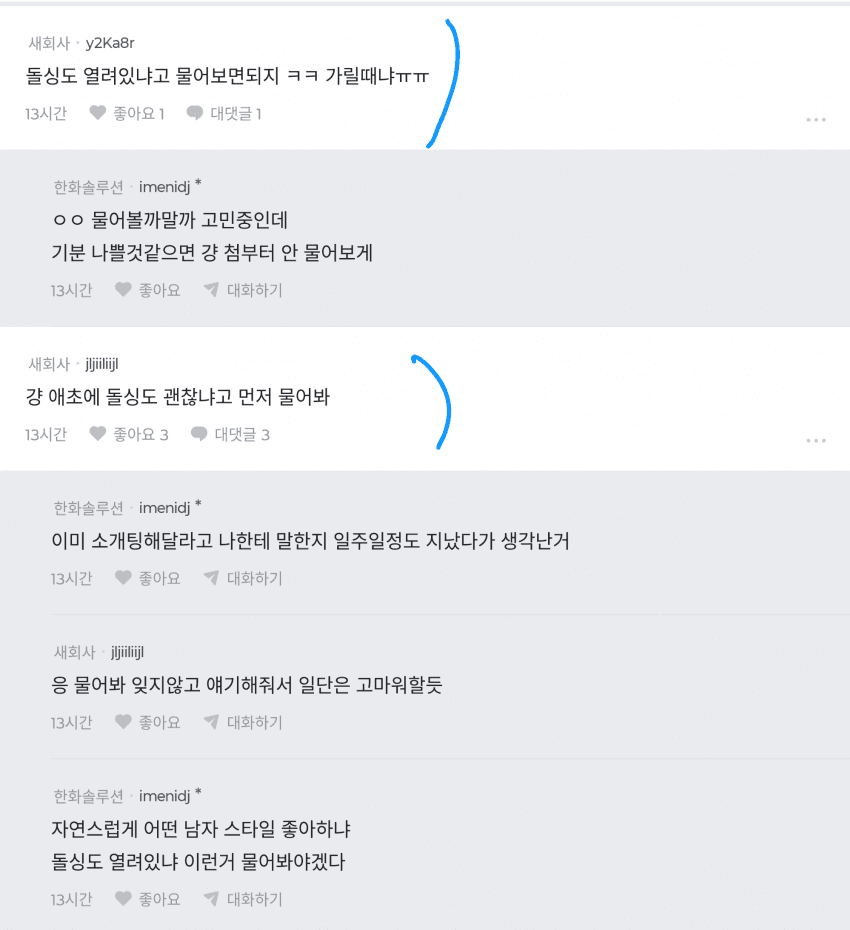
Task: Open replies on y2Ka8r's comment (대댓글 1)
Action: pos(224,113)
